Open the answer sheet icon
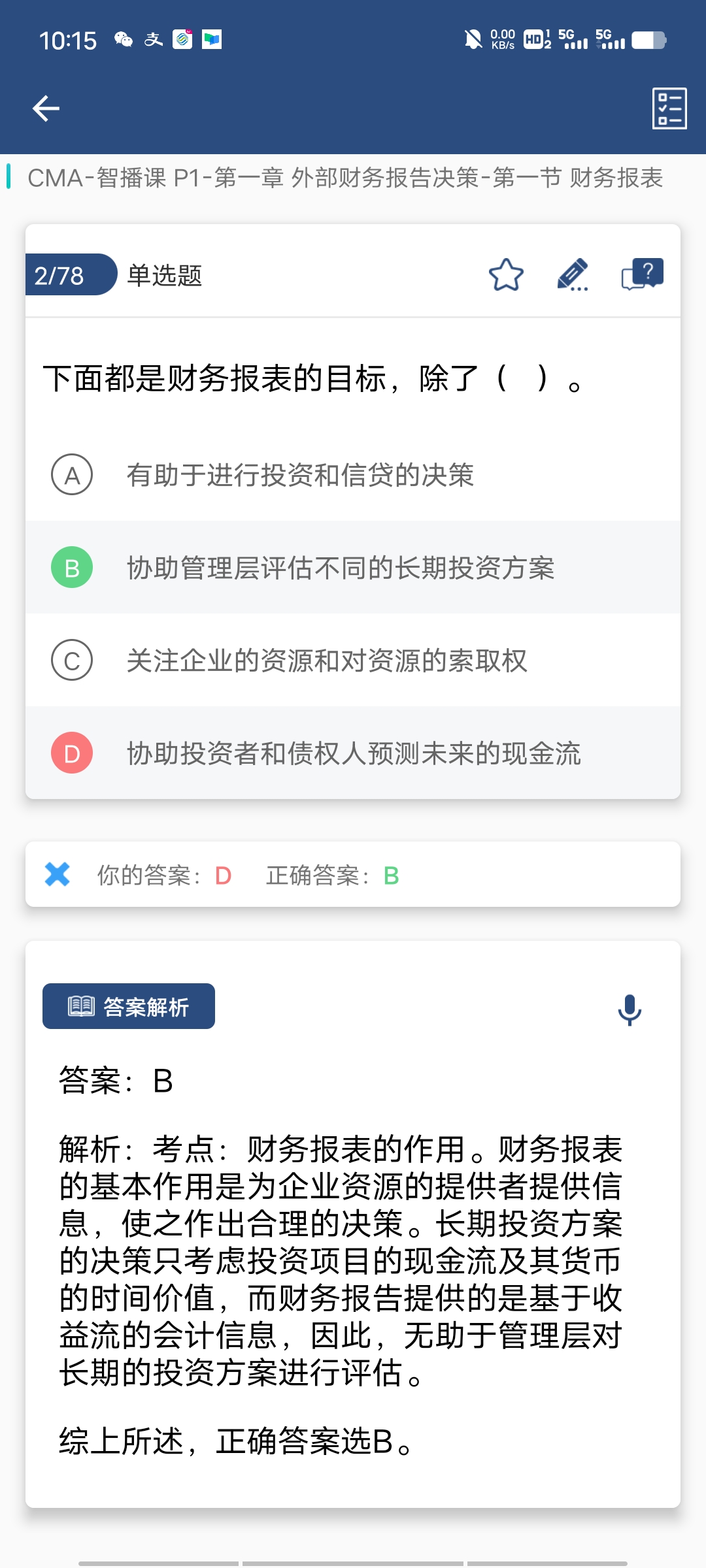Image resolution: width=706 pixels, height=1568 pixels. pyautogui.click(x=669, y=108)
